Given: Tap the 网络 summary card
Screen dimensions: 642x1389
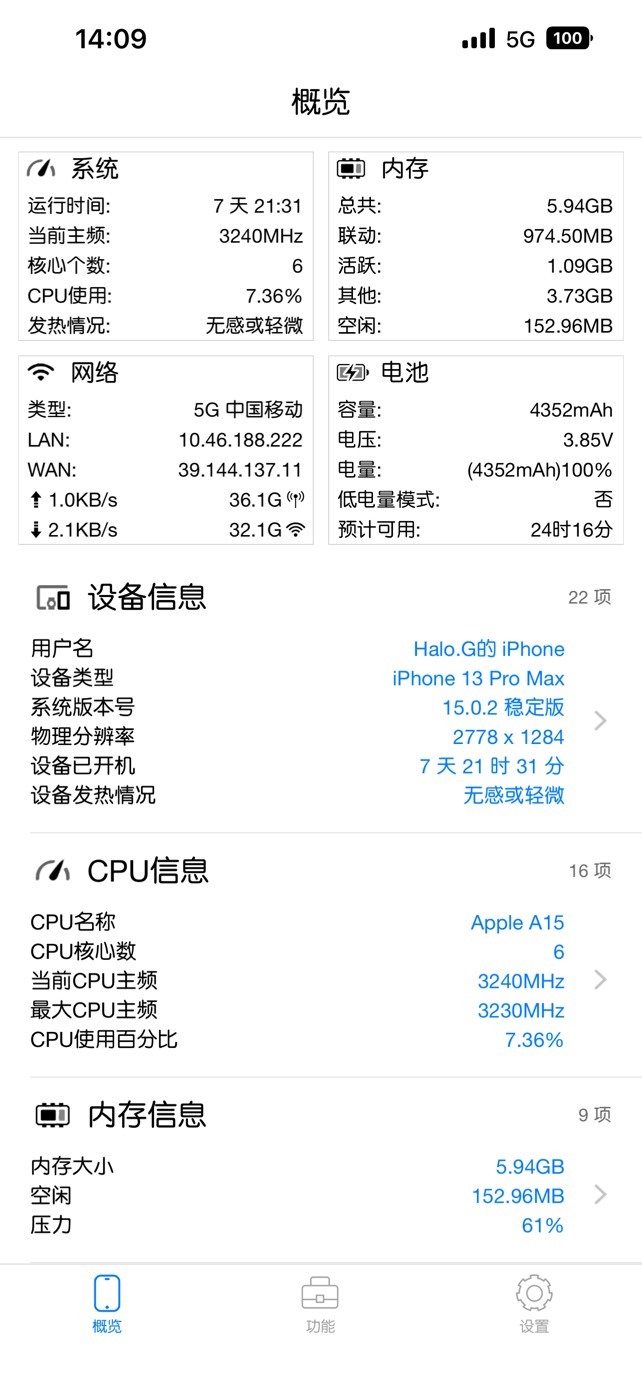Looking at the screenshot, I should click(166, 450).
